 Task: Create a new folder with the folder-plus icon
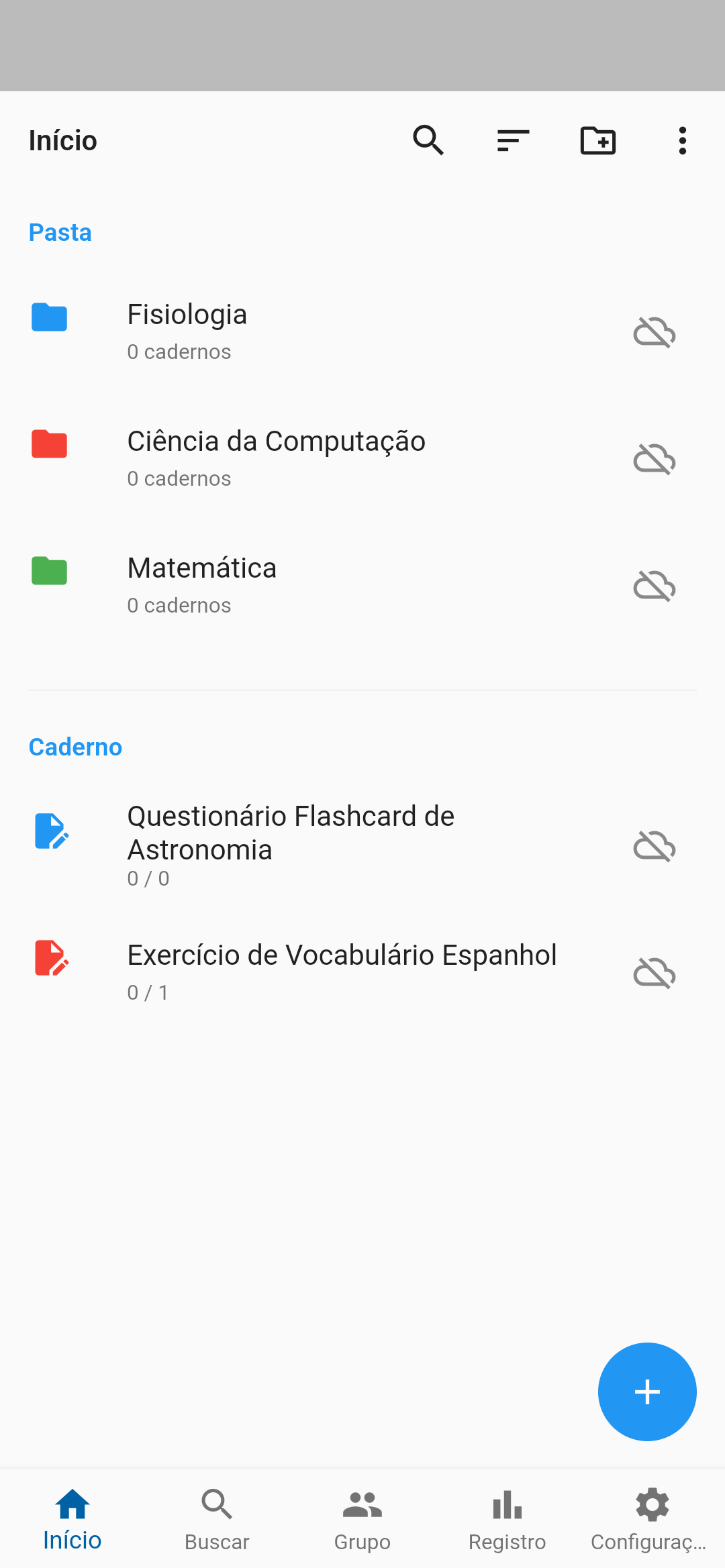(x=597, y=141)
